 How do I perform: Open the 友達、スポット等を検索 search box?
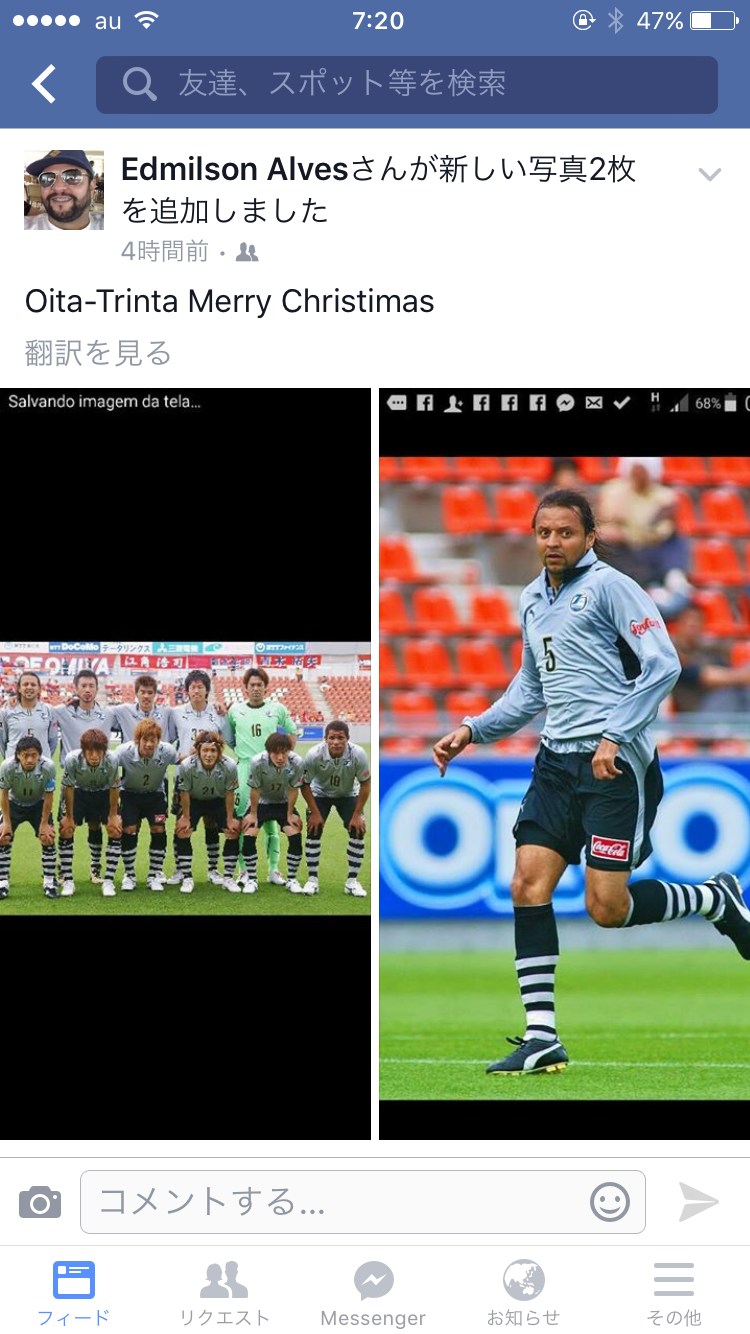tap(406, 85)
